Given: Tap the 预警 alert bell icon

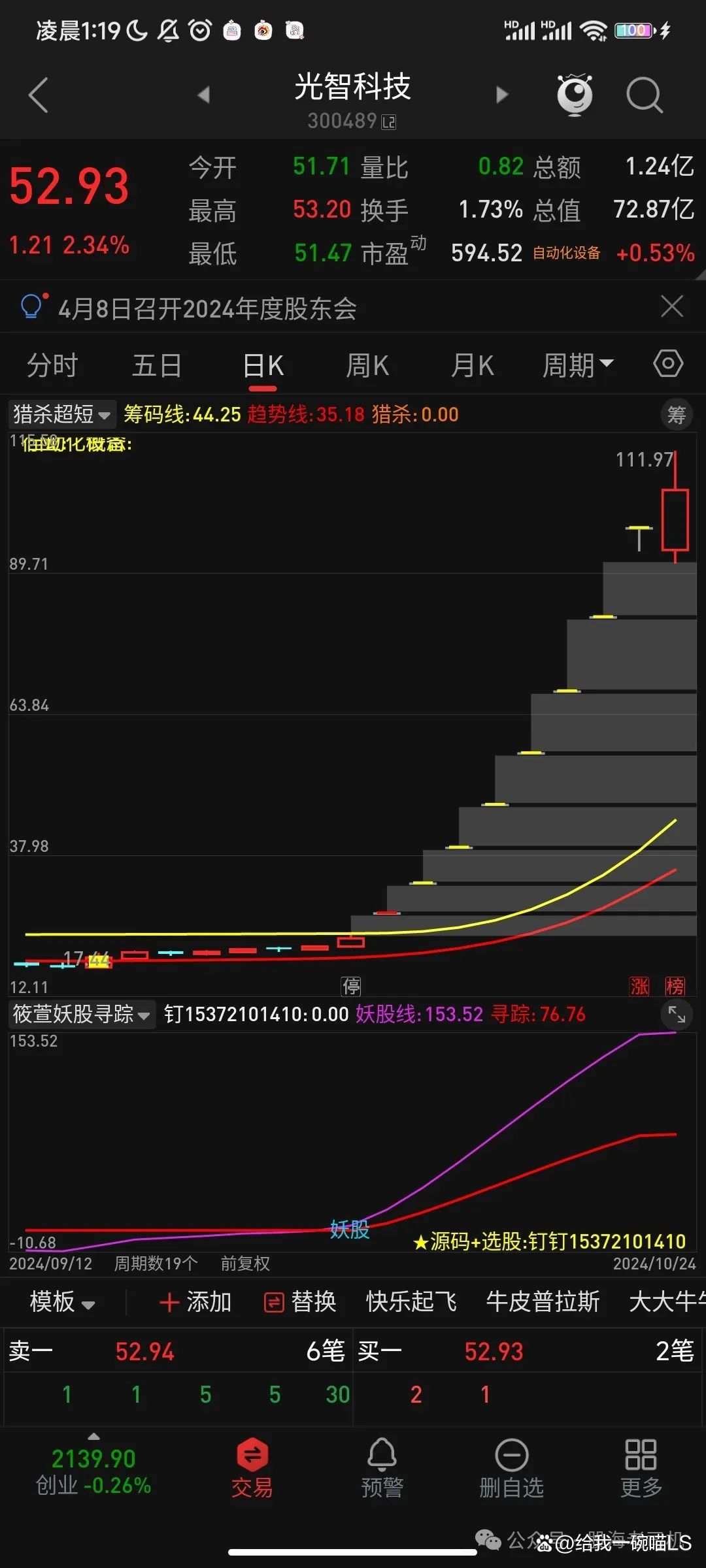Looking at the screenshot, I should click(383, 1467).
